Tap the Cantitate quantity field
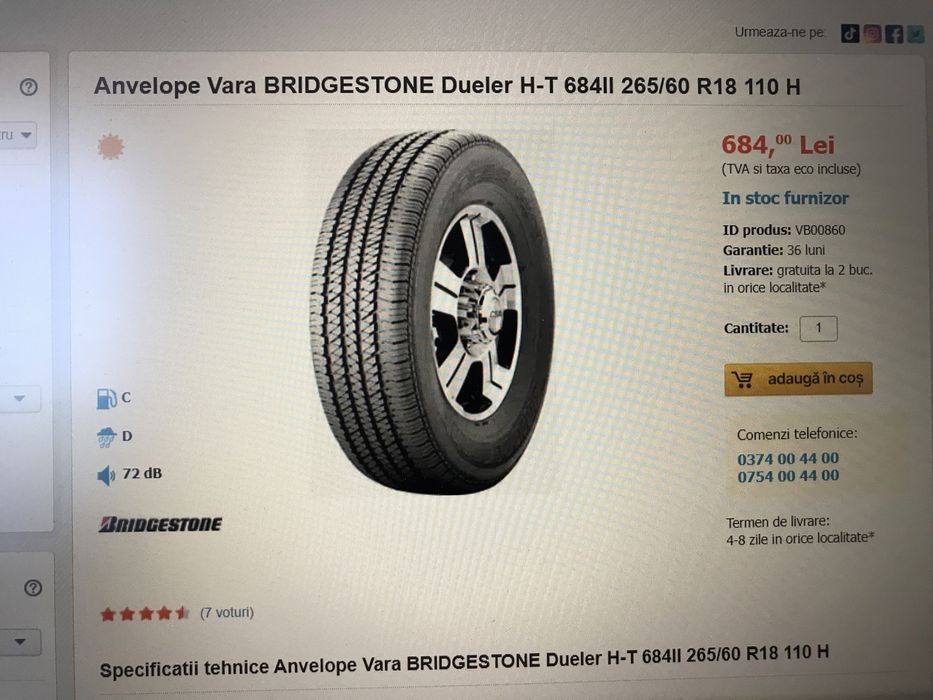Image resolution: width=933 pixels, height=700 pixels. (x=819, y=328)
